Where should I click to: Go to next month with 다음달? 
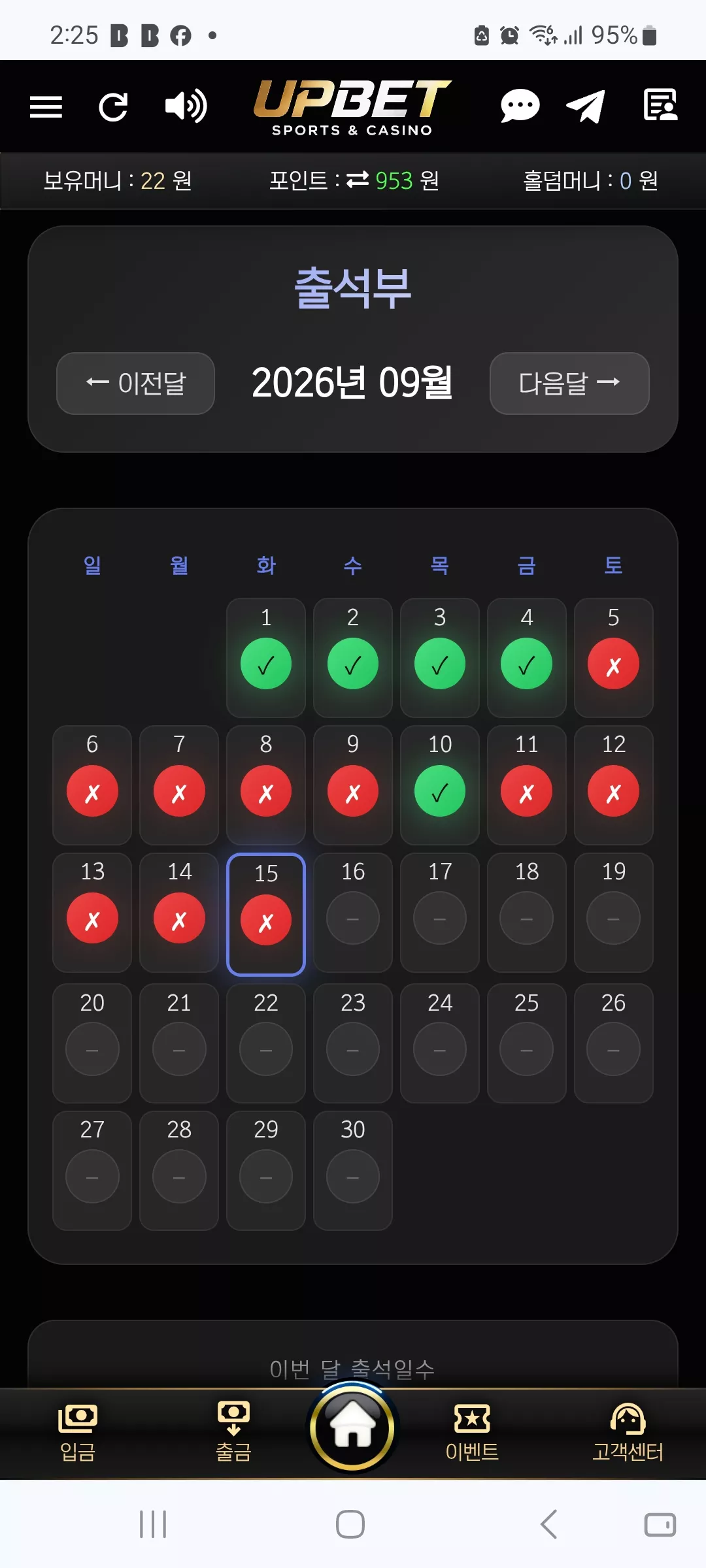[x=569, y=384]
